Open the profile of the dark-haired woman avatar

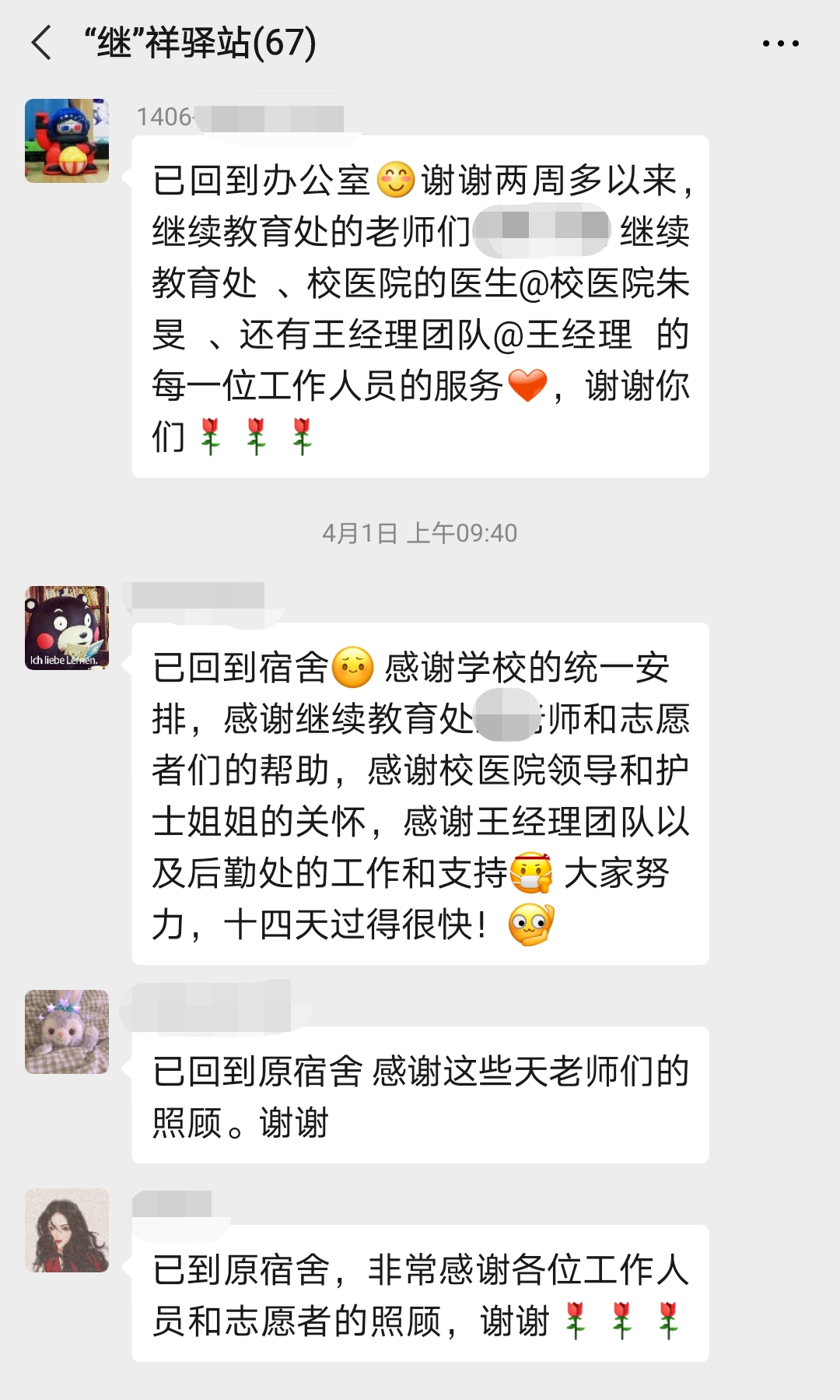click(67, 1230)
